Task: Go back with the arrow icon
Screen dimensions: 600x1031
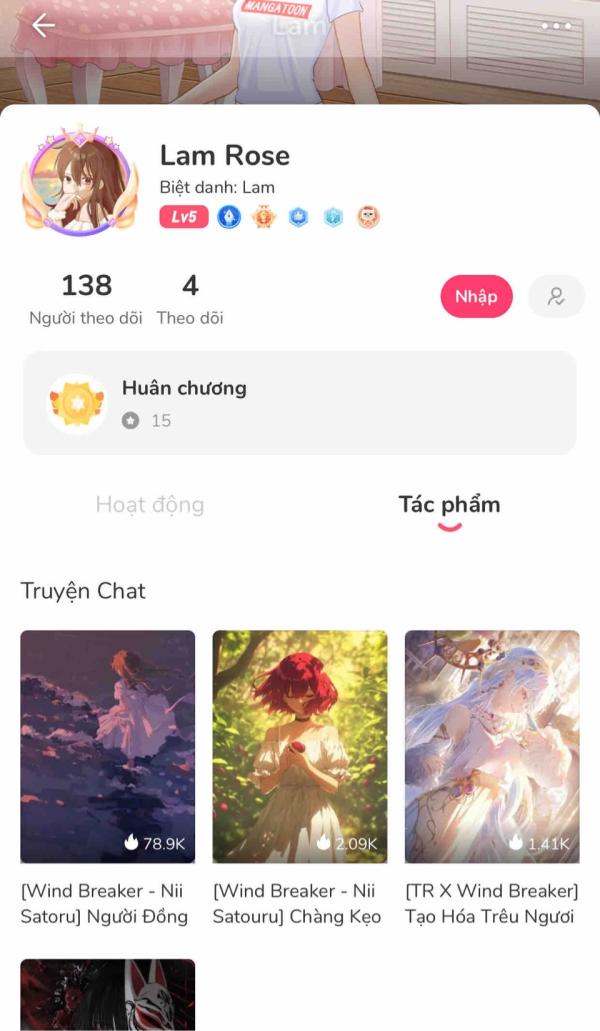Action: [43, 26]
